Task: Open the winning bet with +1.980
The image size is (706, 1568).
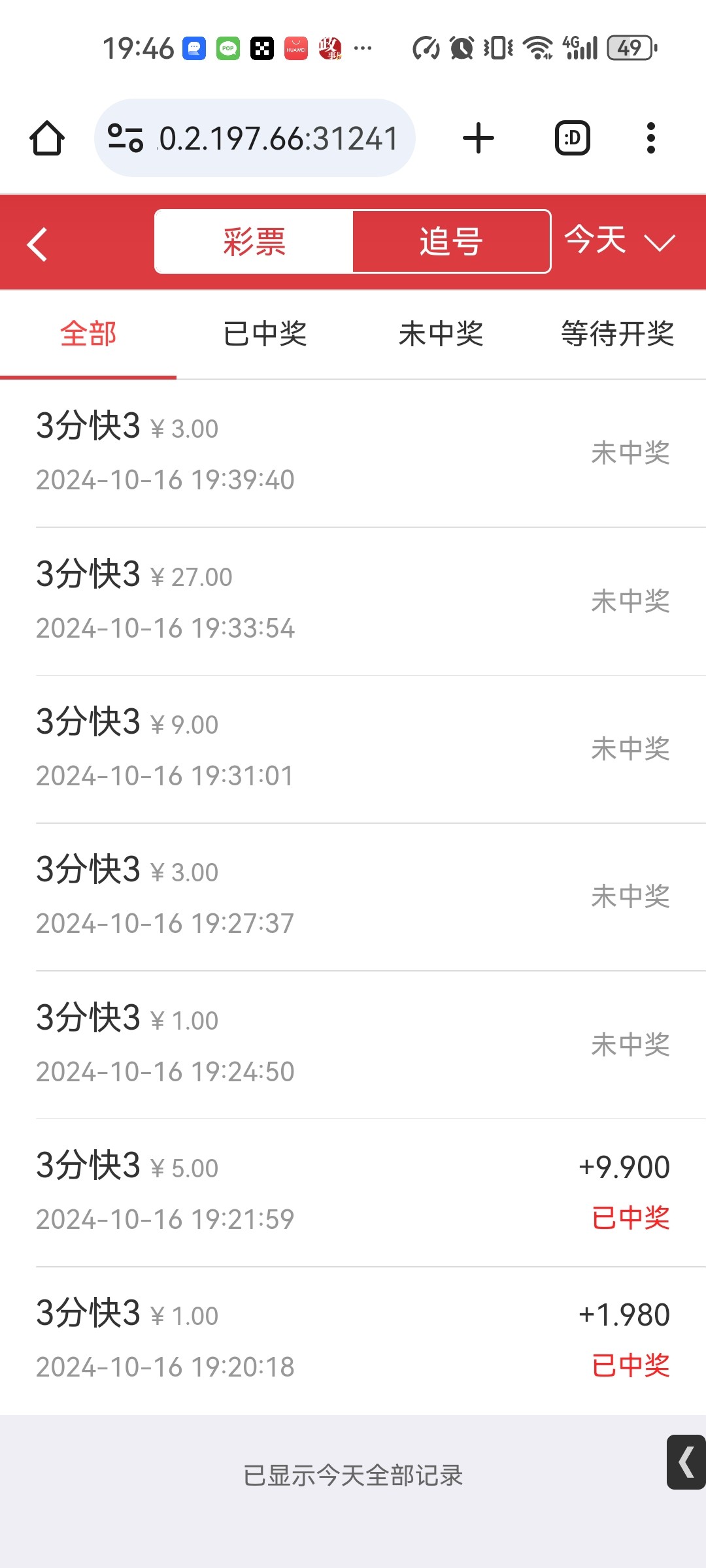Action: 353,1341
